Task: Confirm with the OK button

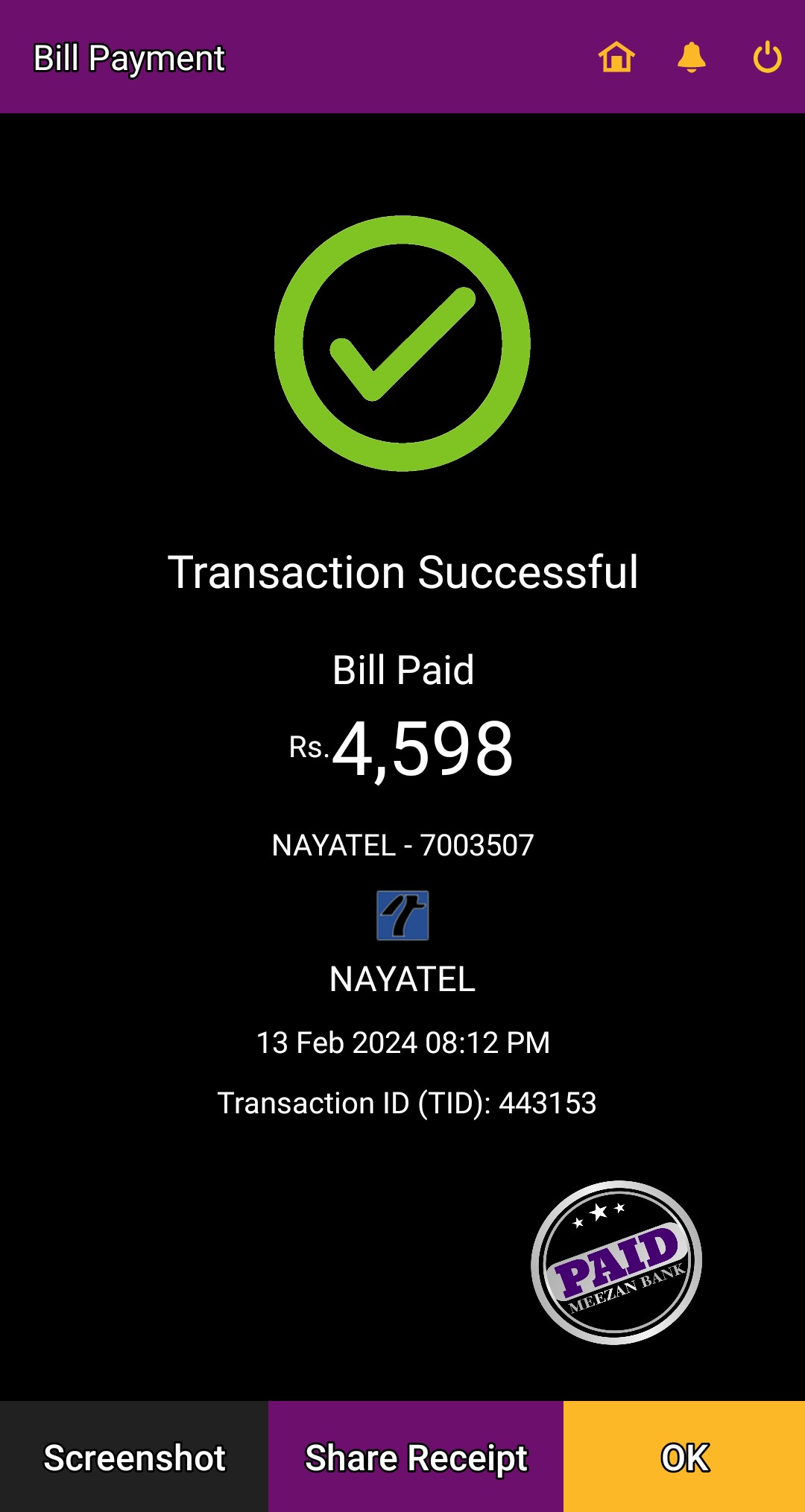Action: (684, 1457)
